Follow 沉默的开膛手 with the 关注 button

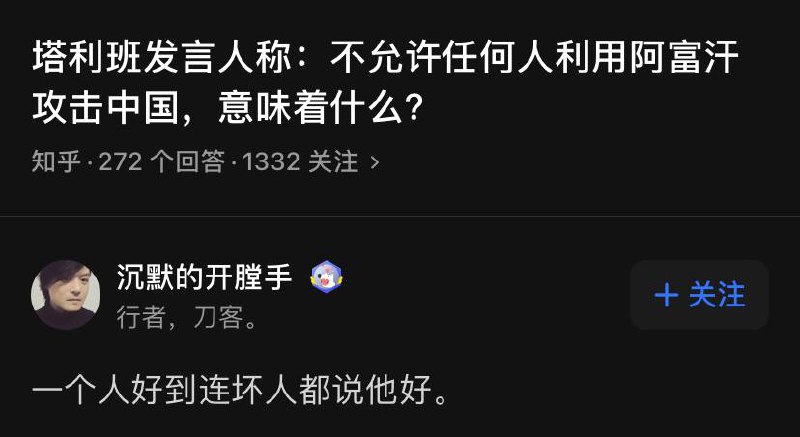click(699, 295)
